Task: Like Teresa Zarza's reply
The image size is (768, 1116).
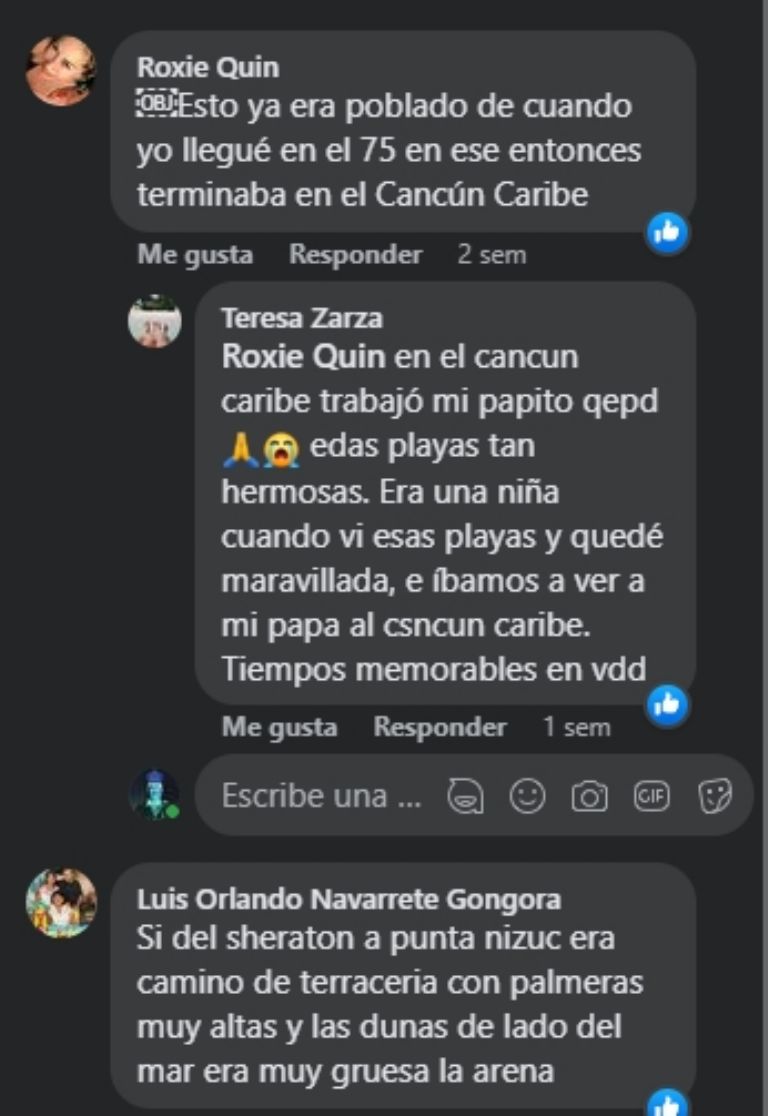Action: 279,726
